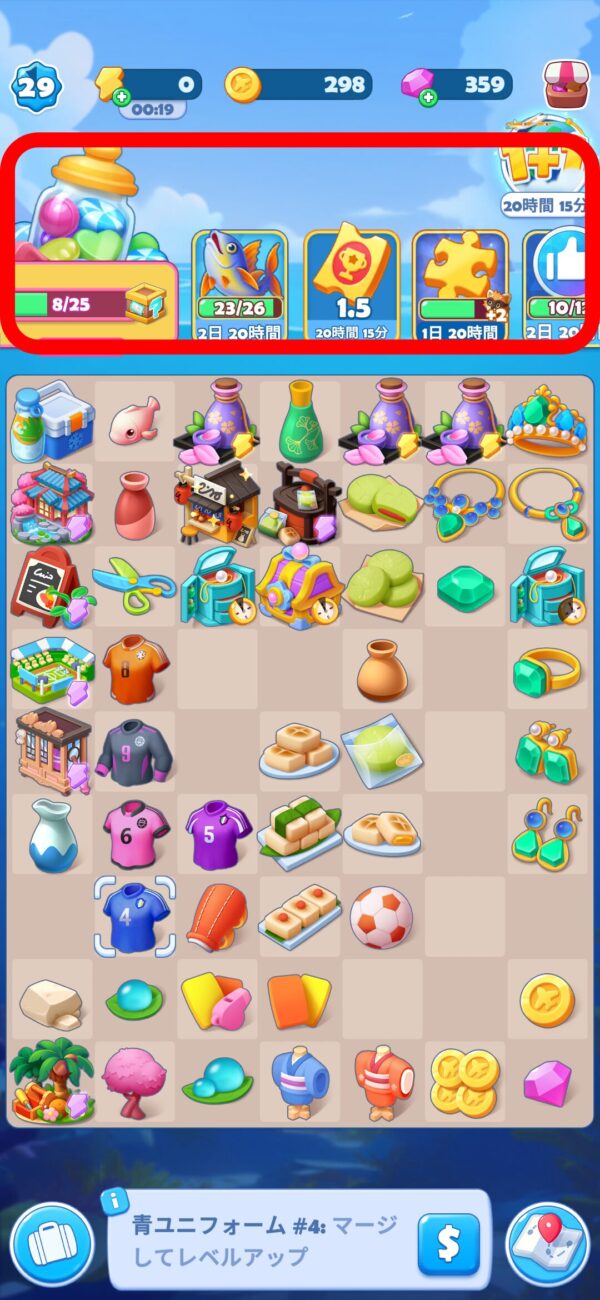
Task: Tap the palm tree generator
Action: pos(50,1080)
